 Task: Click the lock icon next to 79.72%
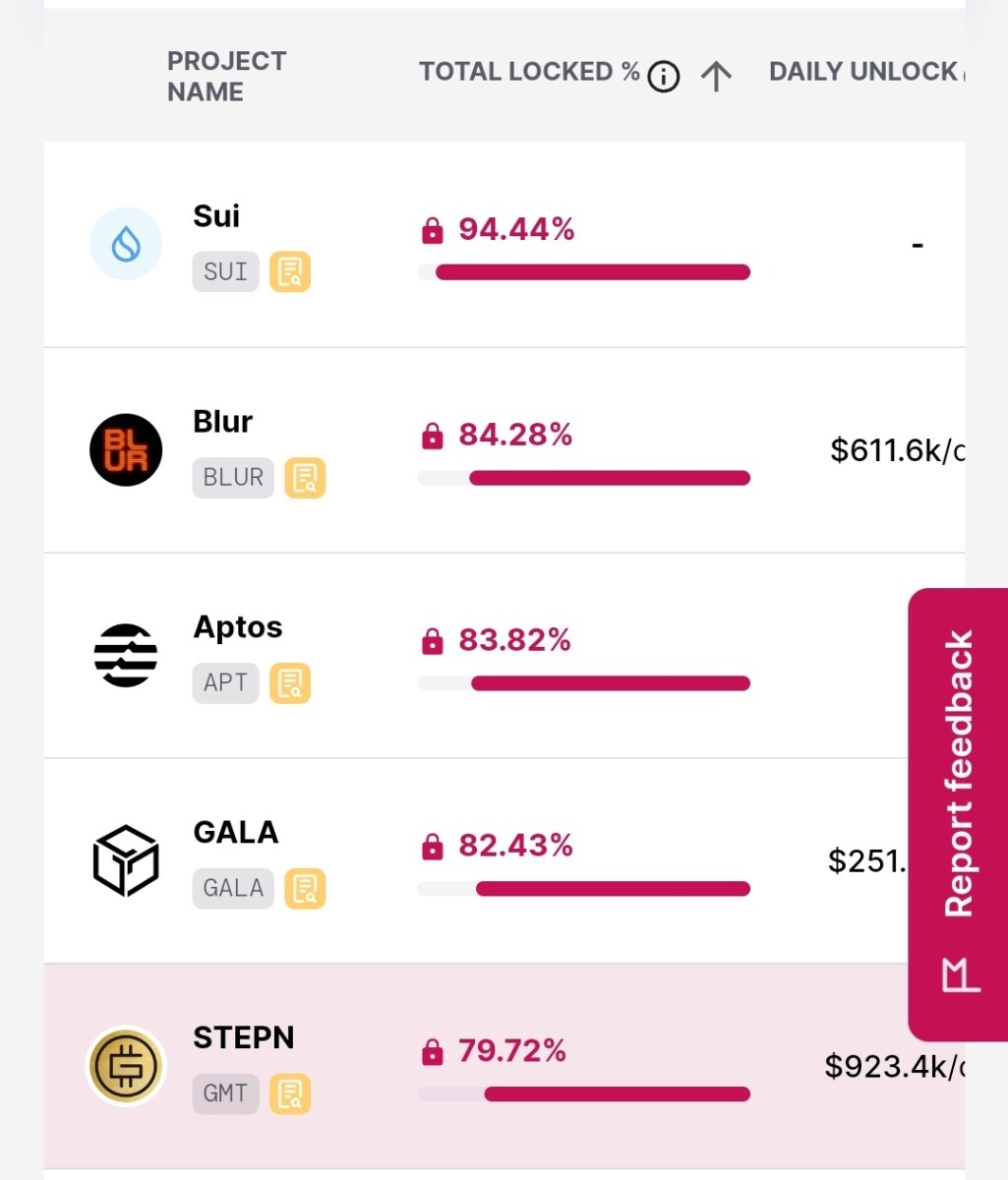coord(432,1051)
